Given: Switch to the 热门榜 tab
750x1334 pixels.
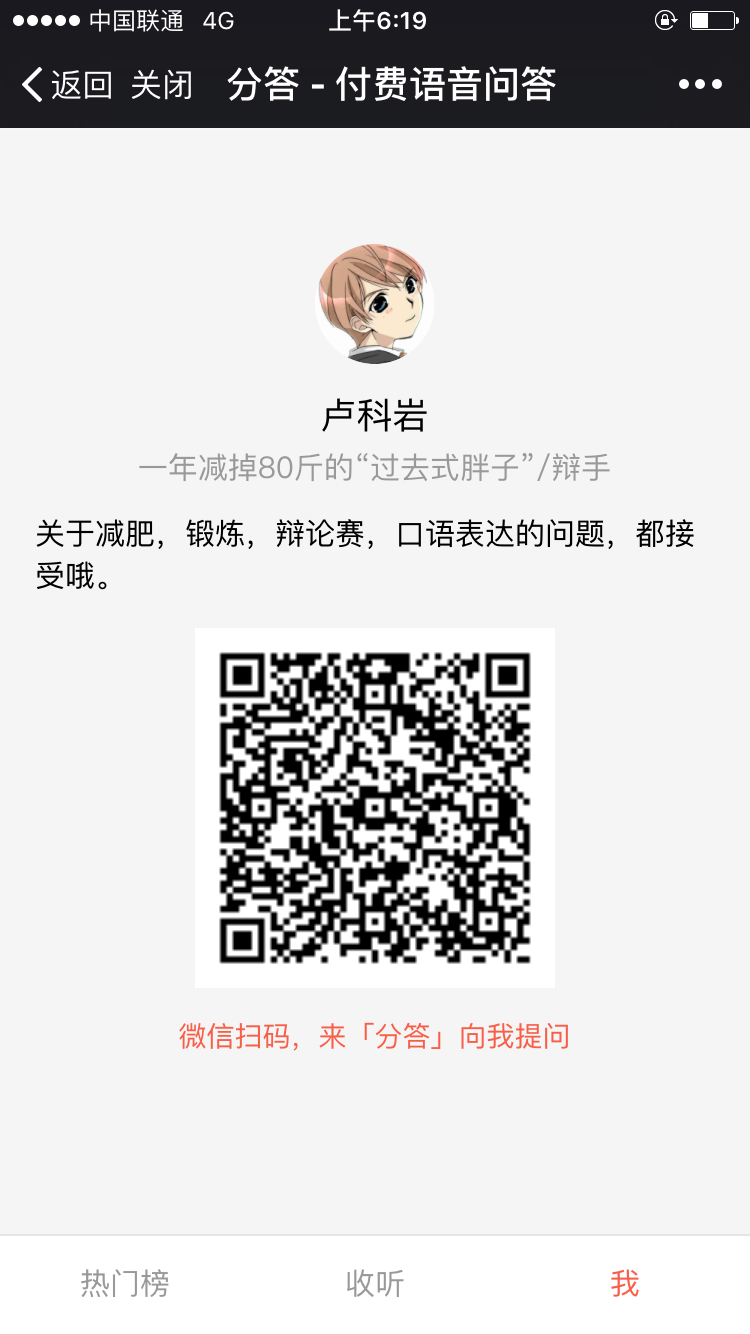Looking at the screenshot, I should (125, 1283).
